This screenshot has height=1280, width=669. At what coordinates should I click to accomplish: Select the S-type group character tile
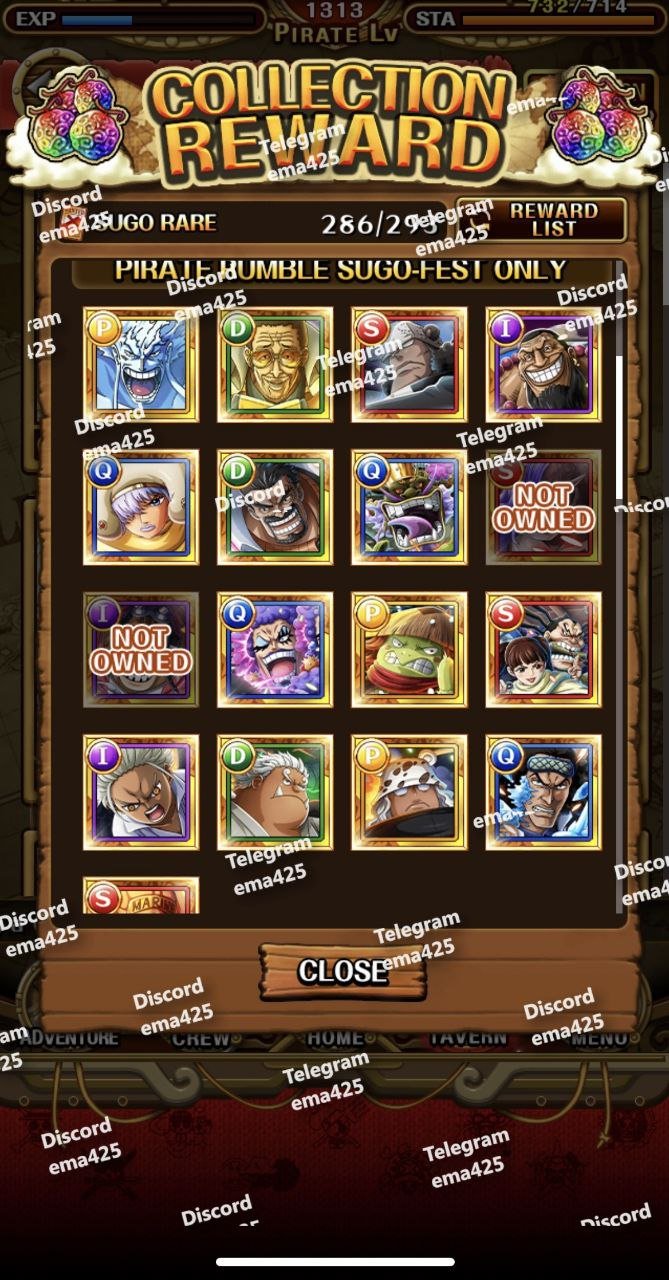pyautogui.click(x=544, y=650)
